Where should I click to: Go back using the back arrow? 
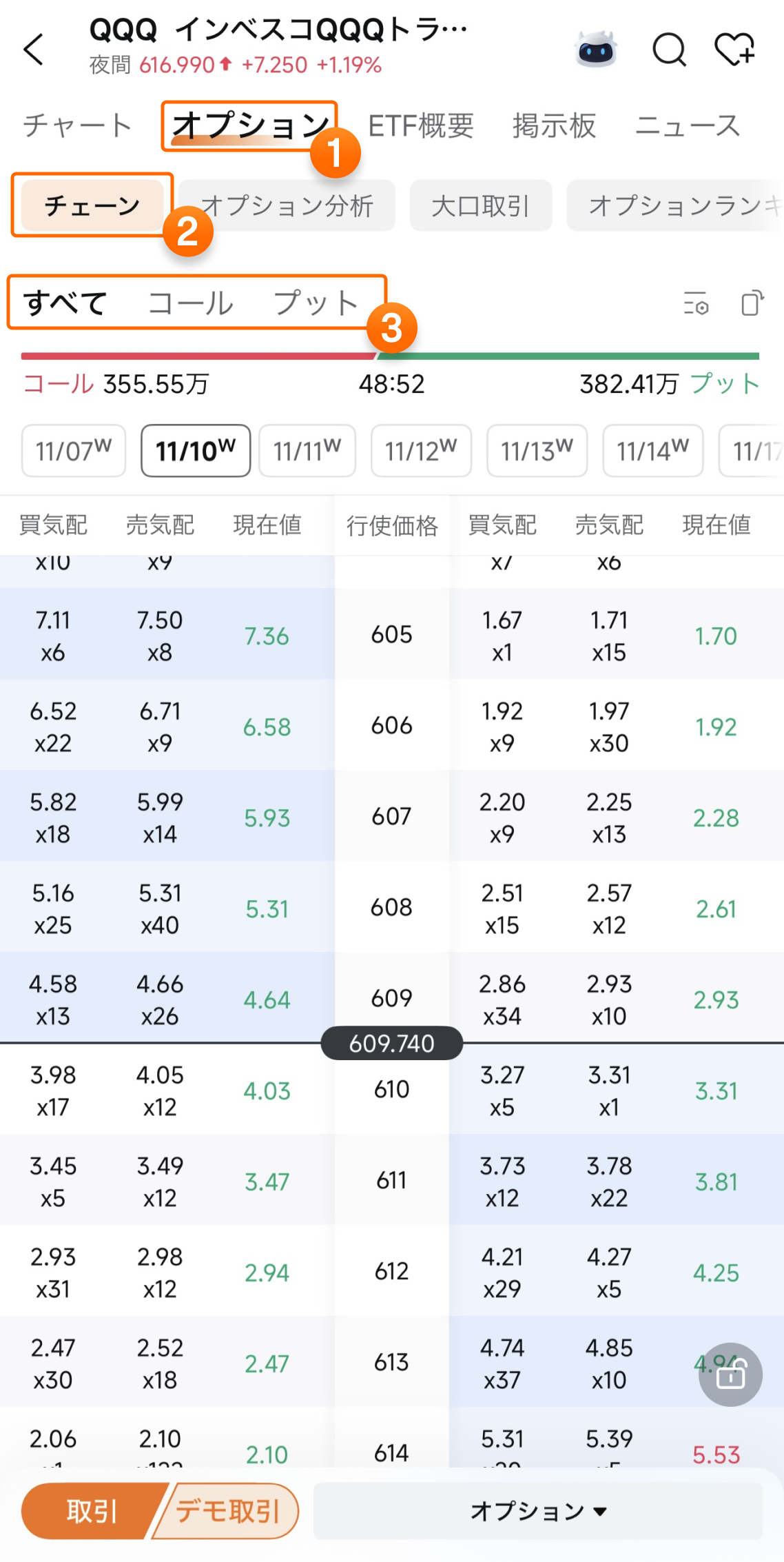click(x=34, y=50)
